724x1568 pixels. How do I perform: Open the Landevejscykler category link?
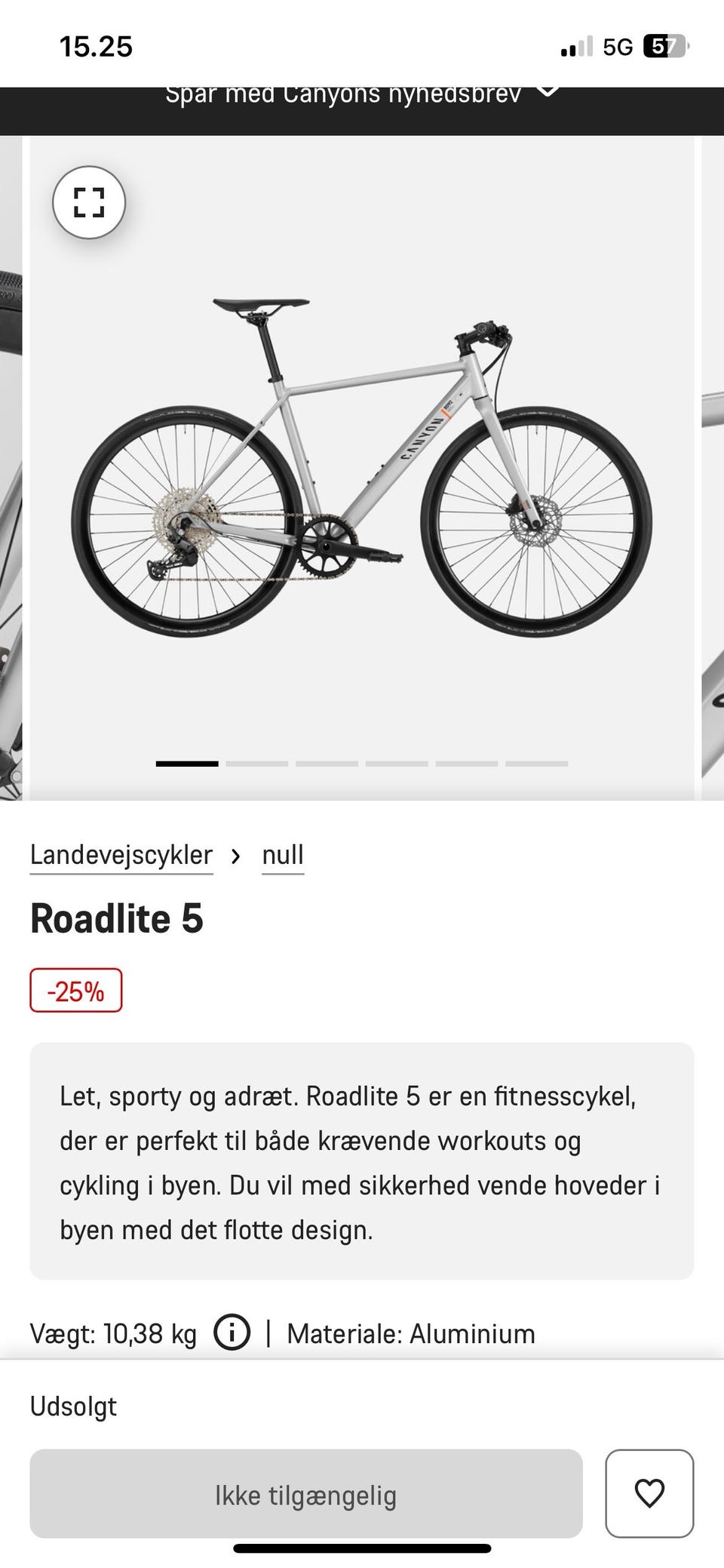(121, 856)
